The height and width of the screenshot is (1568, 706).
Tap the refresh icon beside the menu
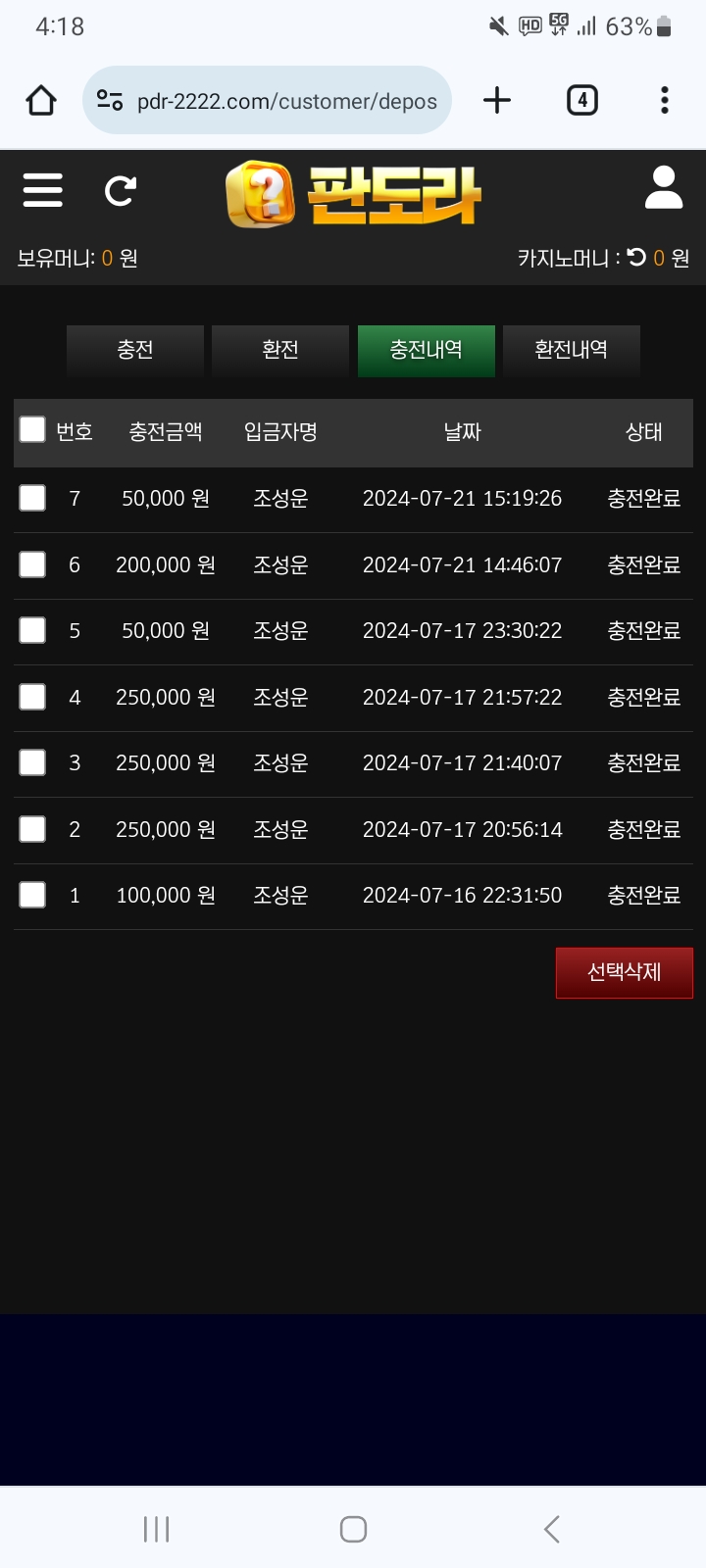click(x=121, y=190)
